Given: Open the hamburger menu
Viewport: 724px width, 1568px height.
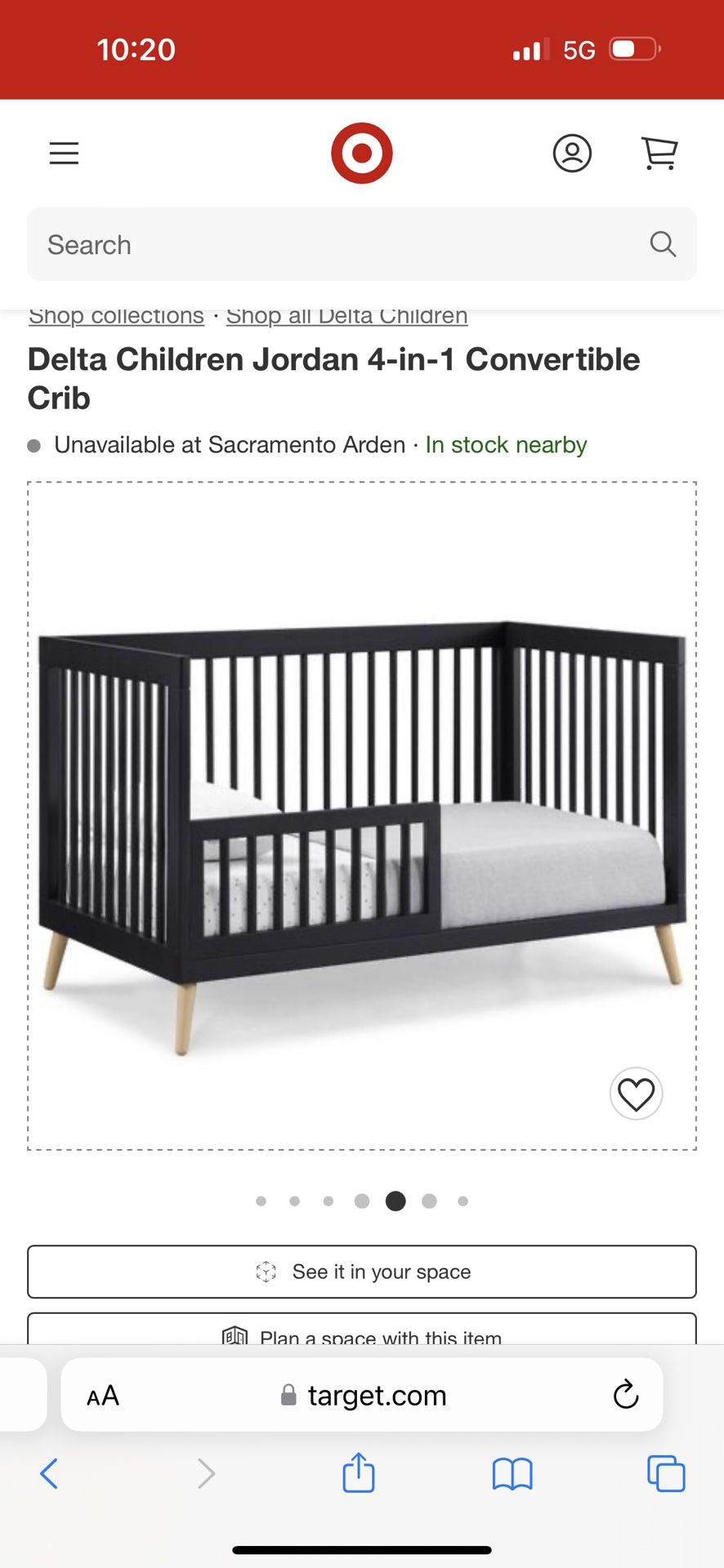Looking at the screenshot, I should [x=64, y=153].
